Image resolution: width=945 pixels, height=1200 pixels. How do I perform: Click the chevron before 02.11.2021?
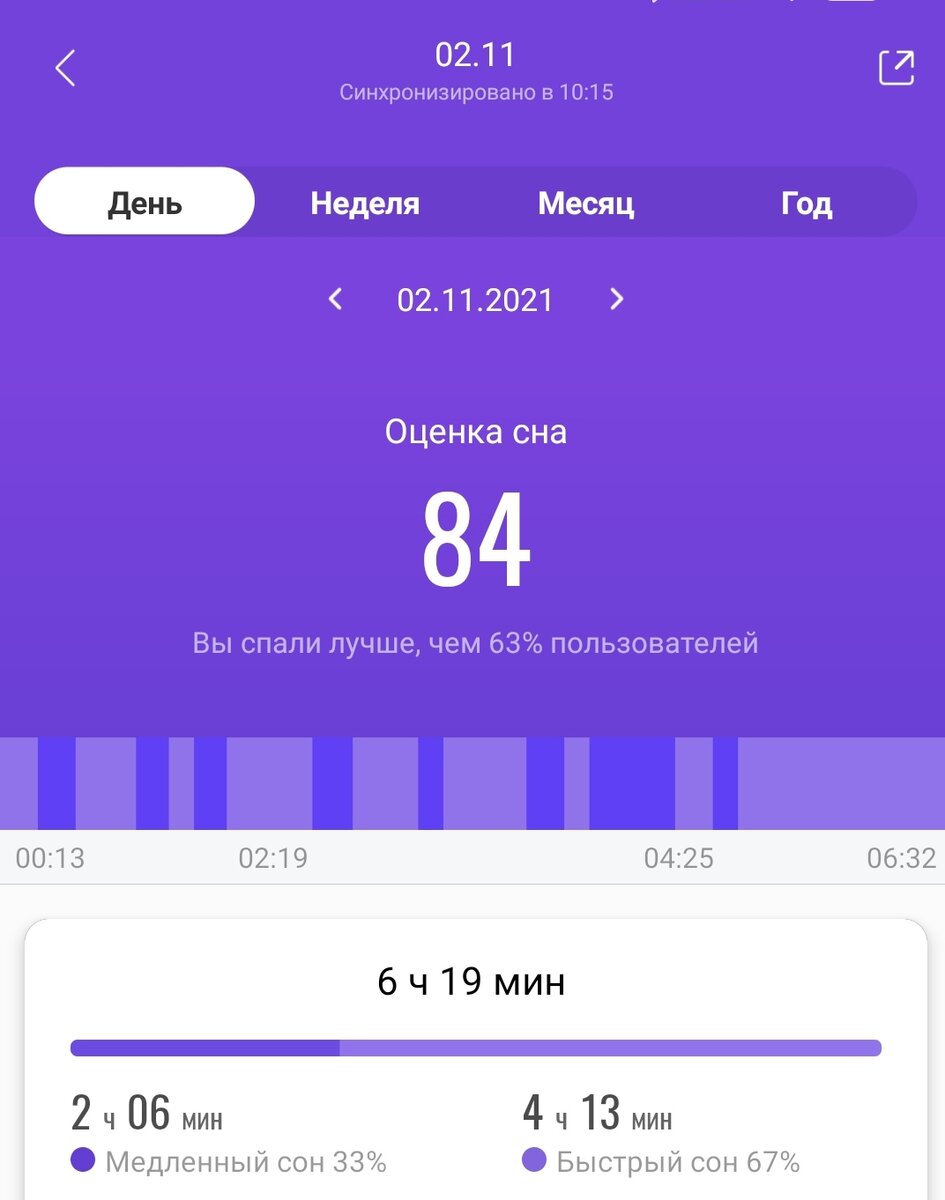click(x=335, y=300)
